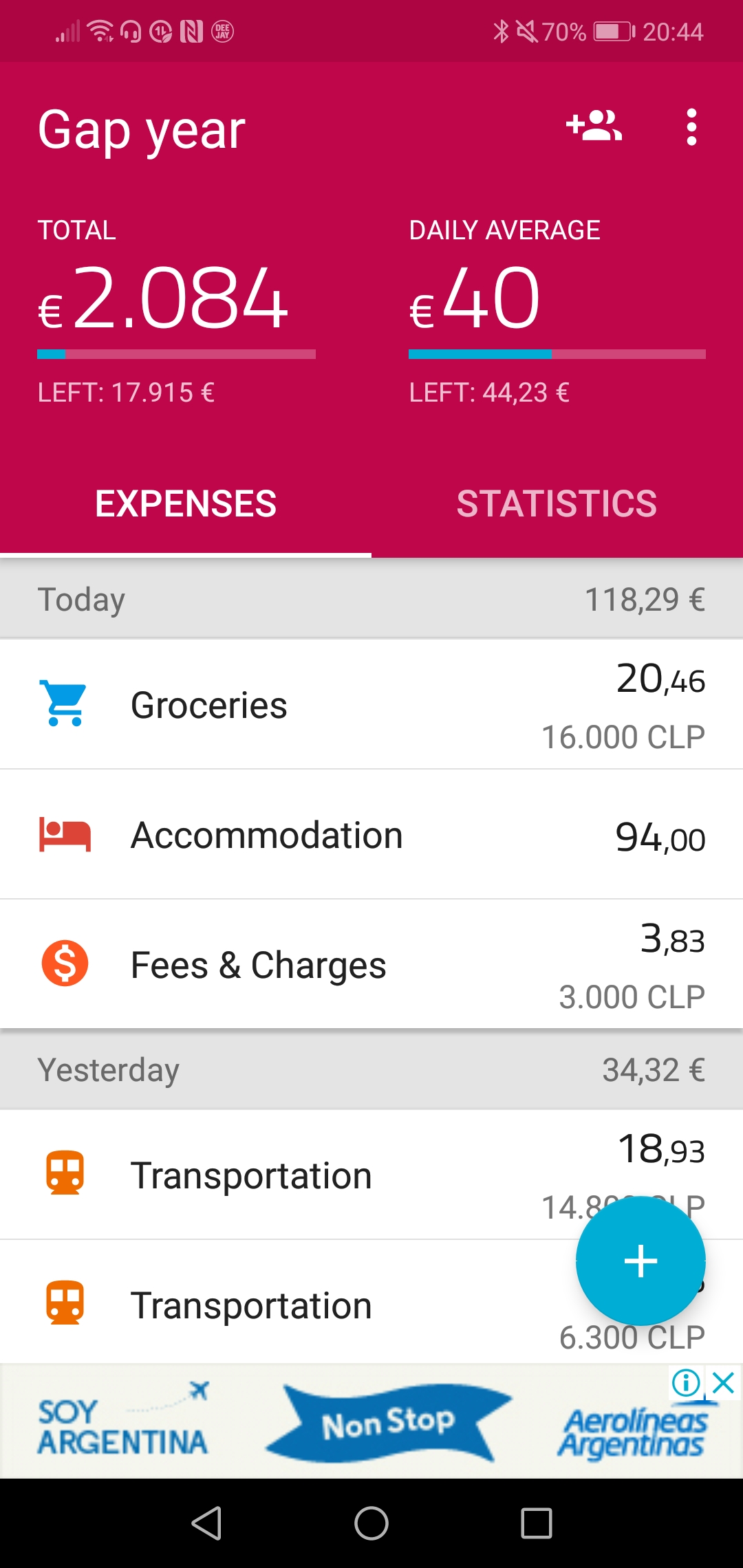Viewport: 743px width, 1568px height.
Task: Close the Aerolíneas Argentinas ad
Action: click(724, 1382)
